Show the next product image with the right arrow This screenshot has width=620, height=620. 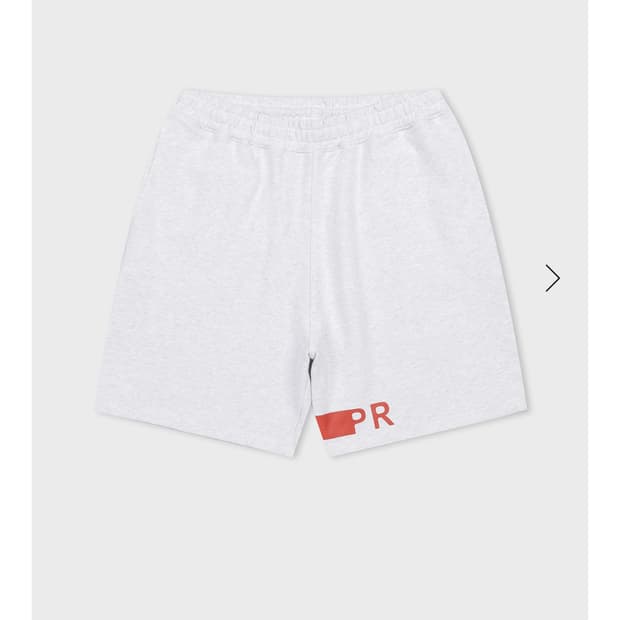click(x=552, y=277)
